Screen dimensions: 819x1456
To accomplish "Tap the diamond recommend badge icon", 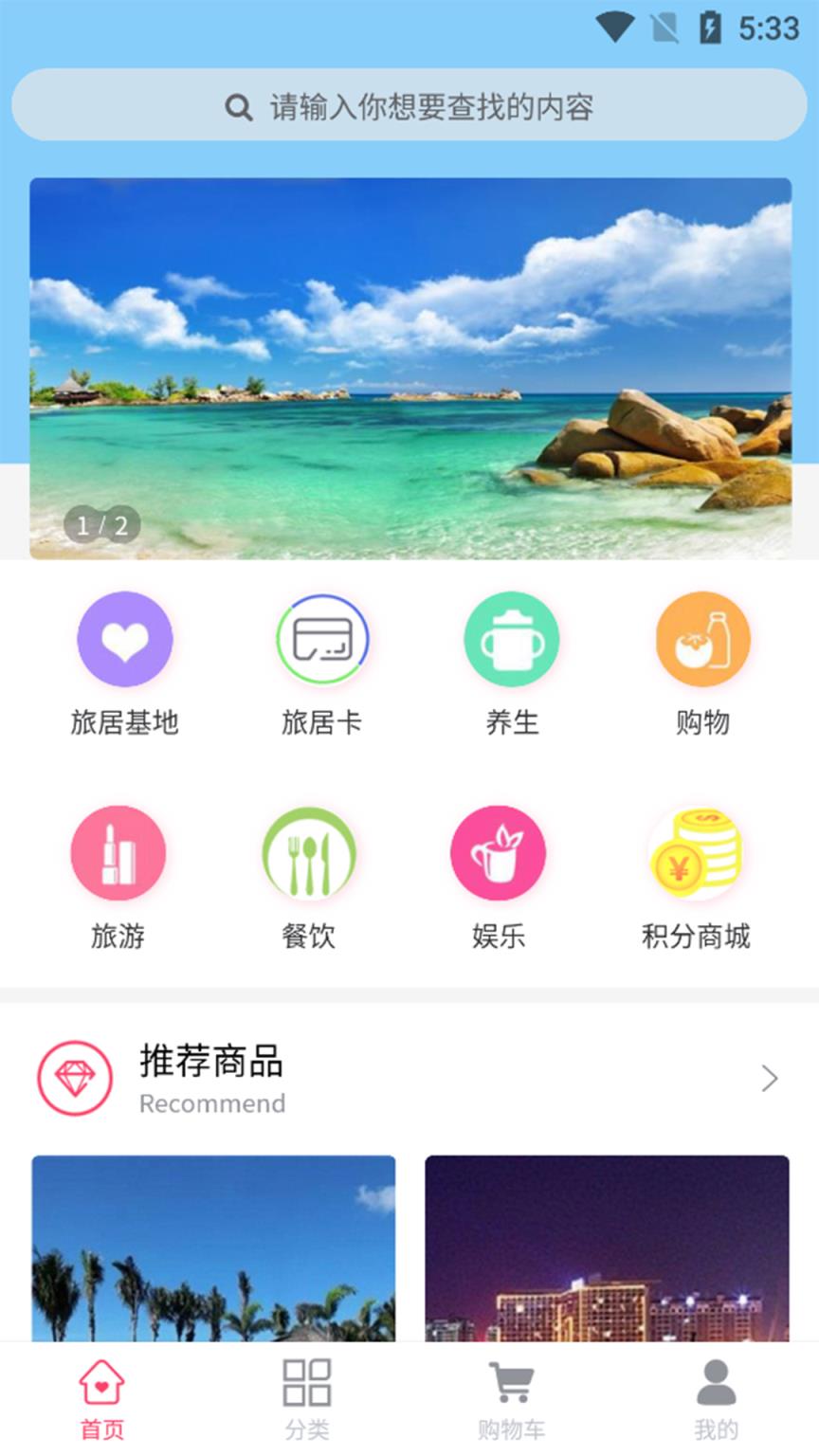I will pyautogui.click(x=74, y=1079).
